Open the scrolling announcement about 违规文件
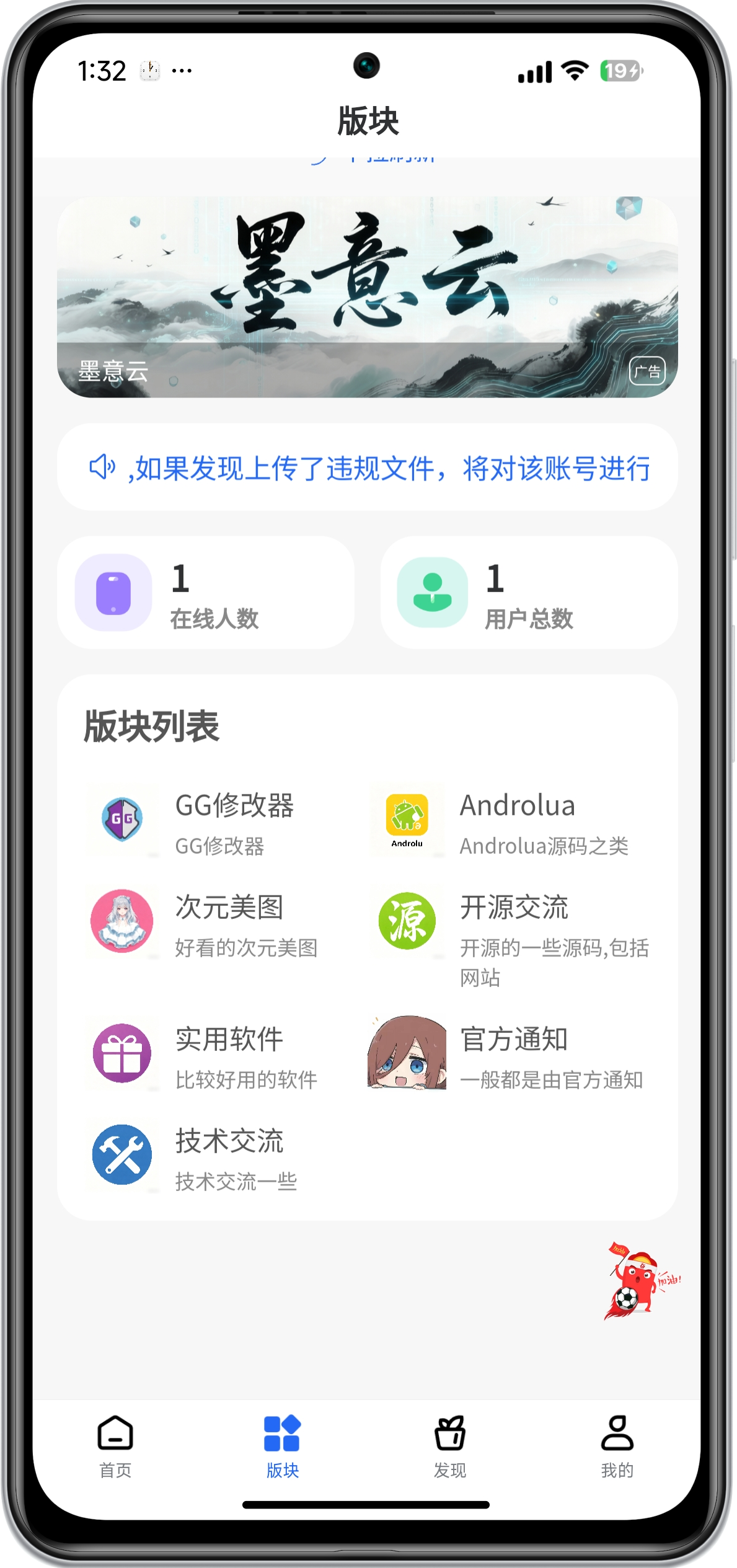Image resolution: width=737 pixels, height=1568 pixels. point(367,467)
